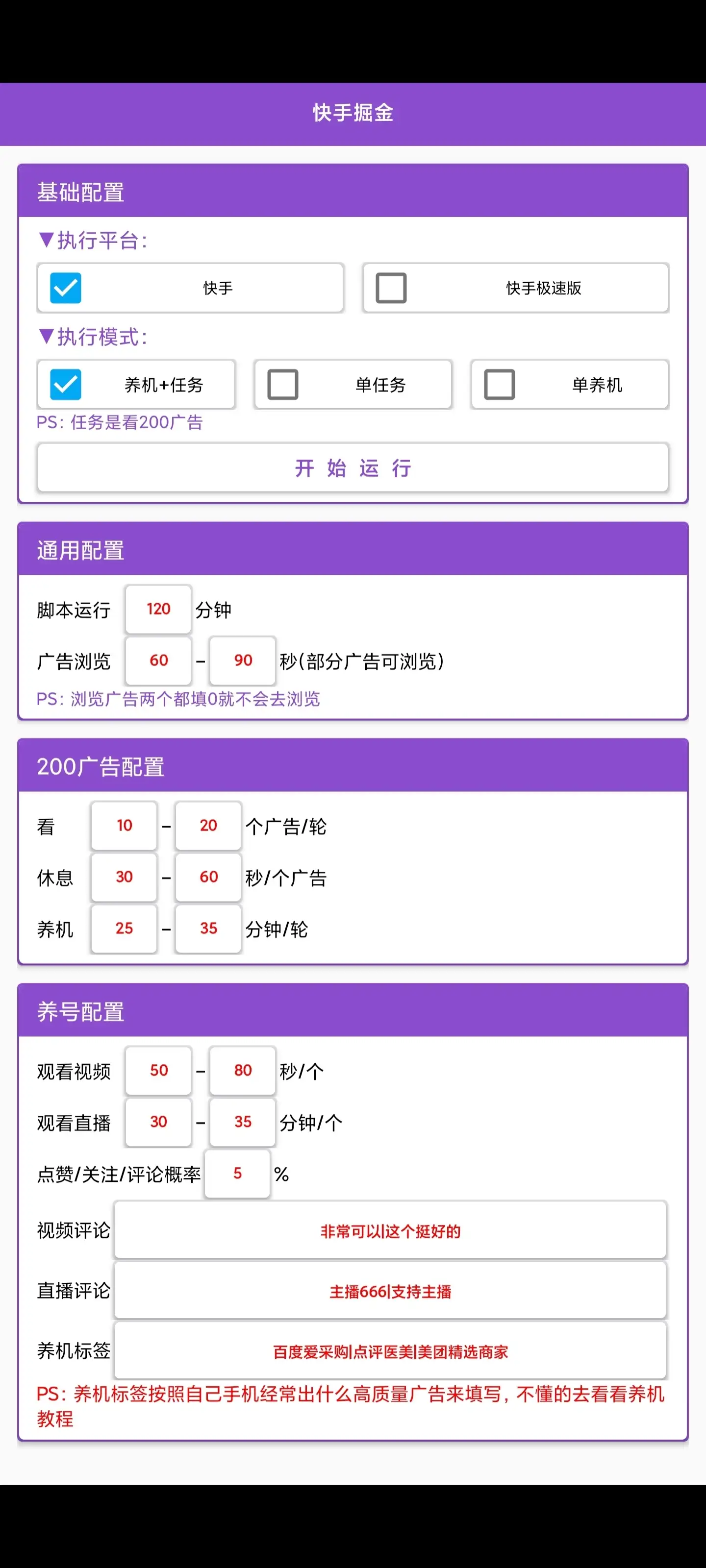Viewport: 706px width, 1568px height.
Task: Edit the 养机 minutes field showing 25
Action: (124, 929)
